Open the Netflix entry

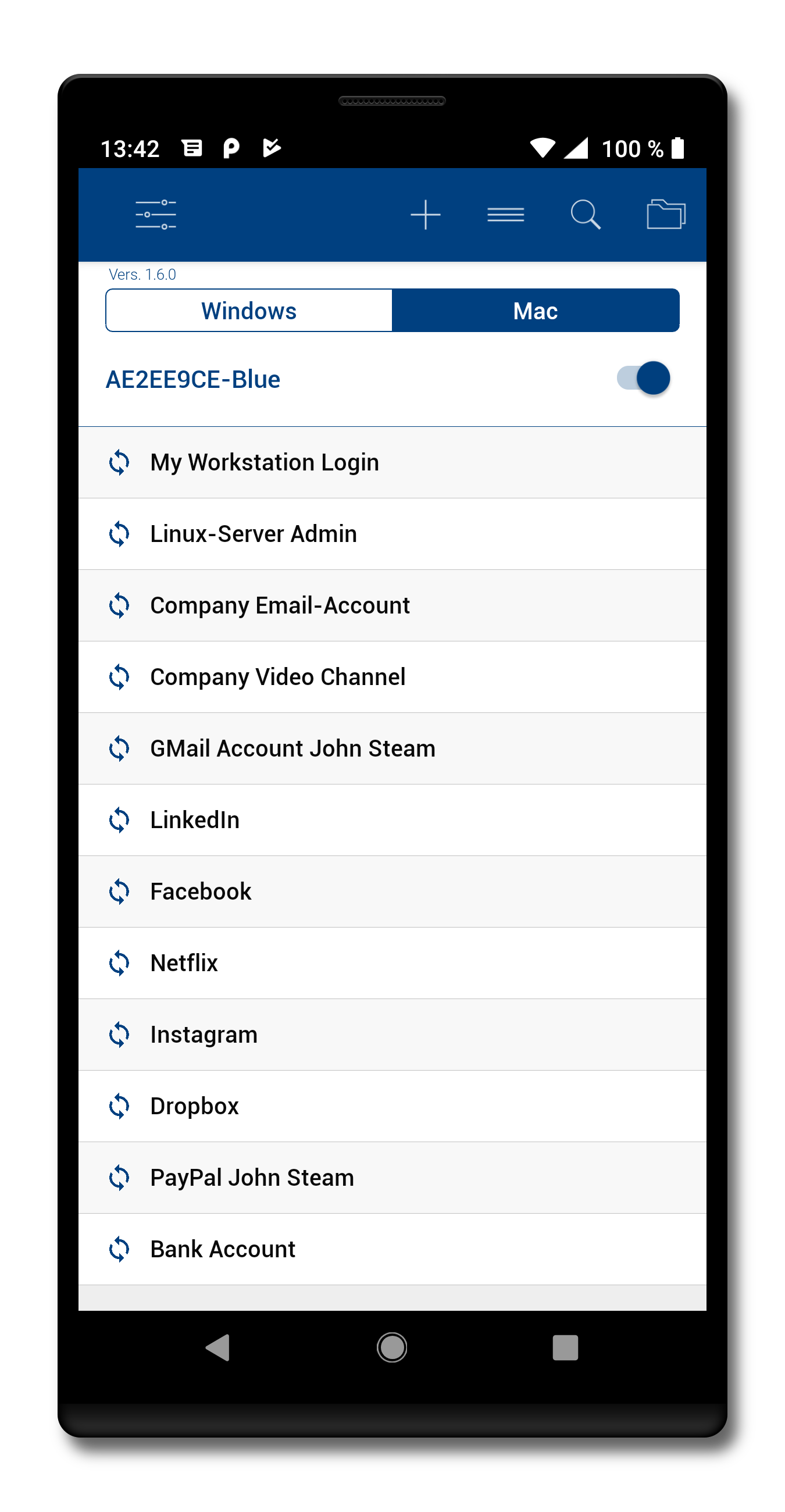[392, 964]
